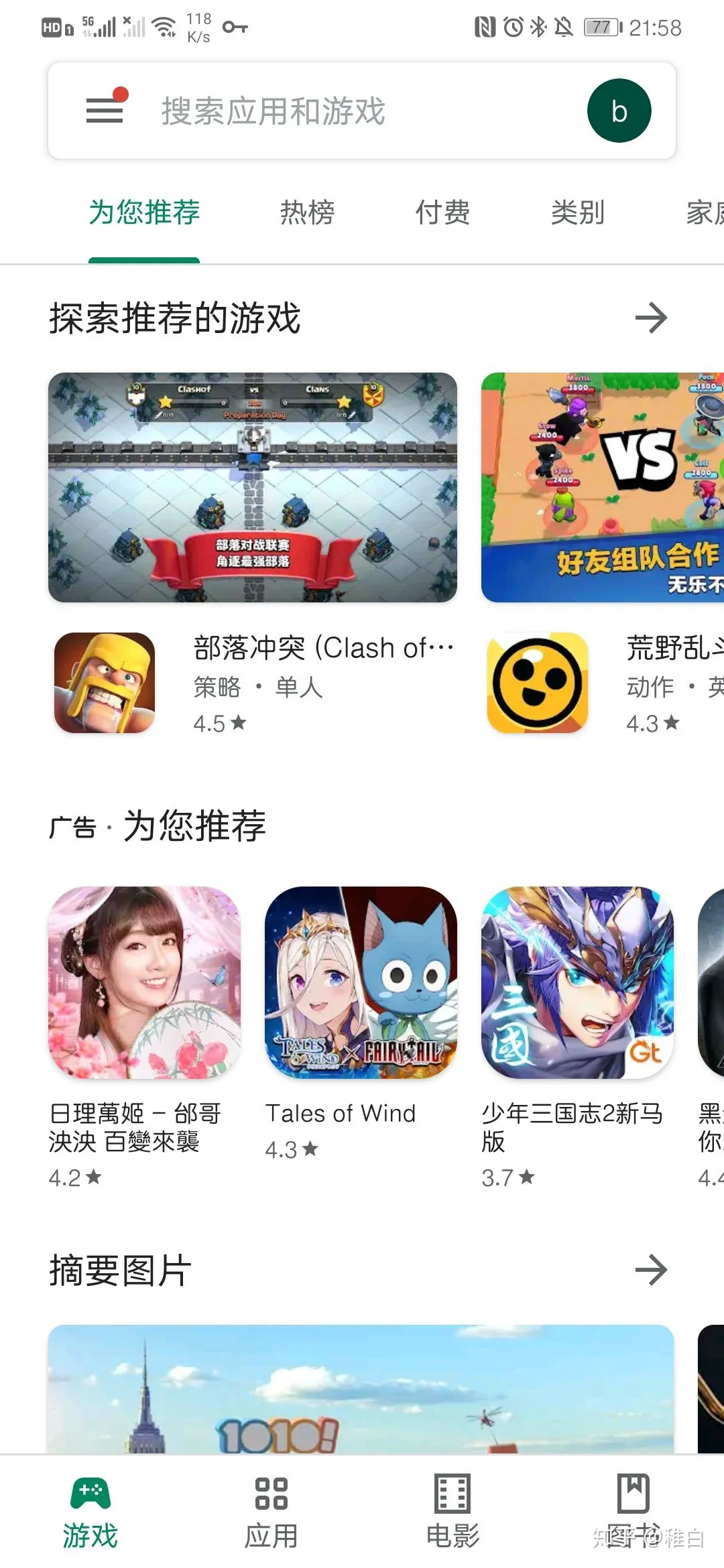Expand 摘要图片 section with its arrow
Viewport: 724px width, 1568px height.
651,1270
